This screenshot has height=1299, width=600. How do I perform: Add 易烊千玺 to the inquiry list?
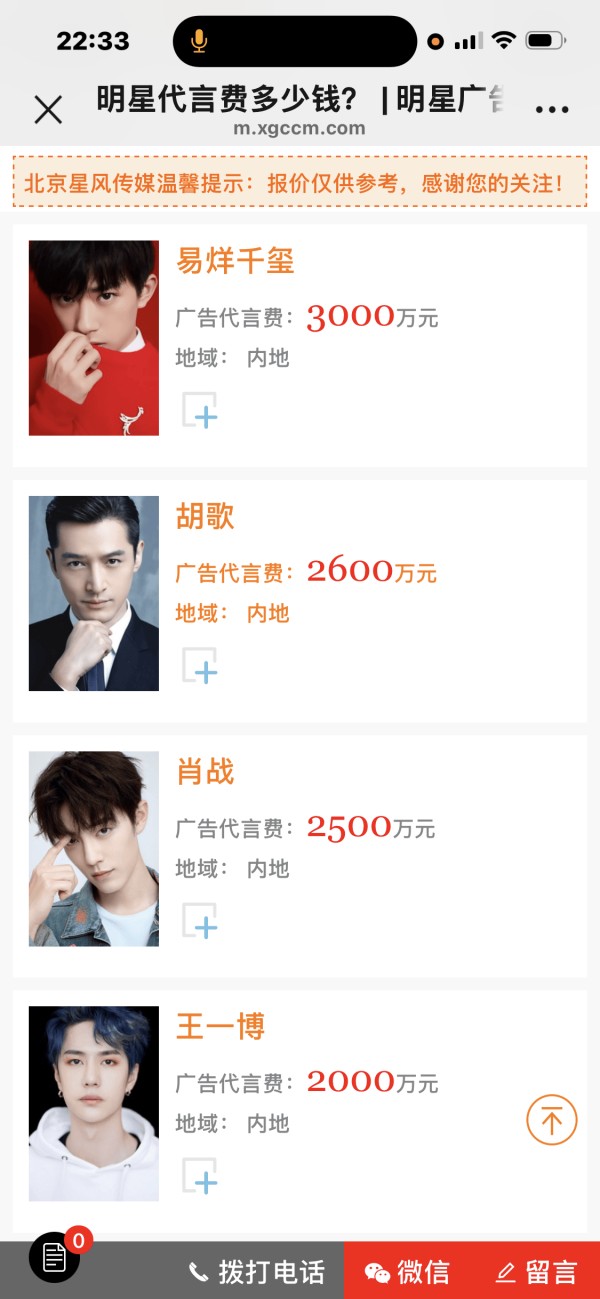(200, 410)
